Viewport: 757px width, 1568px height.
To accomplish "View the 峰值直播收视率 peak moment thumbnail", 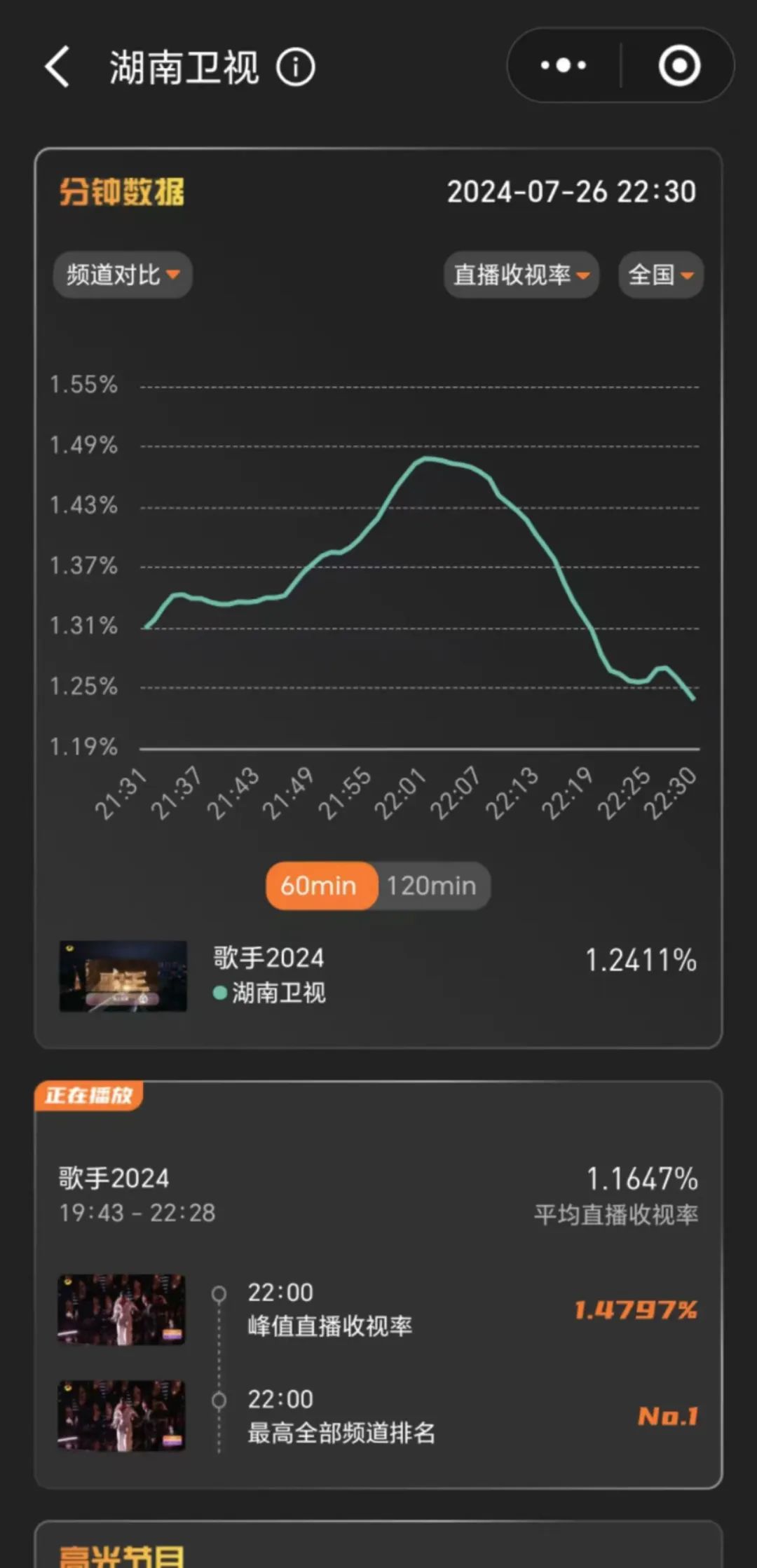I will pos(122,1309).
